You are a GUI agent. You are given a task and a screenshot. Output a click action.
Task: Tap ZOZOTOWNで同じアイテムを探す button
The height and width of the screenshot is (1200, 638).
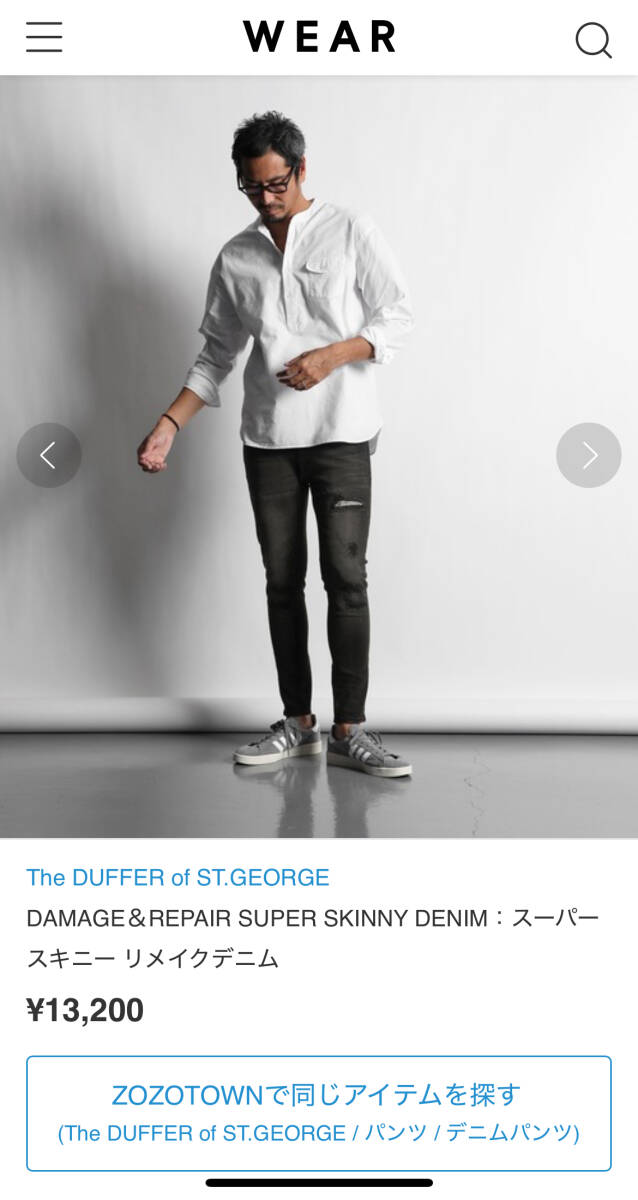click(319, 1112)
